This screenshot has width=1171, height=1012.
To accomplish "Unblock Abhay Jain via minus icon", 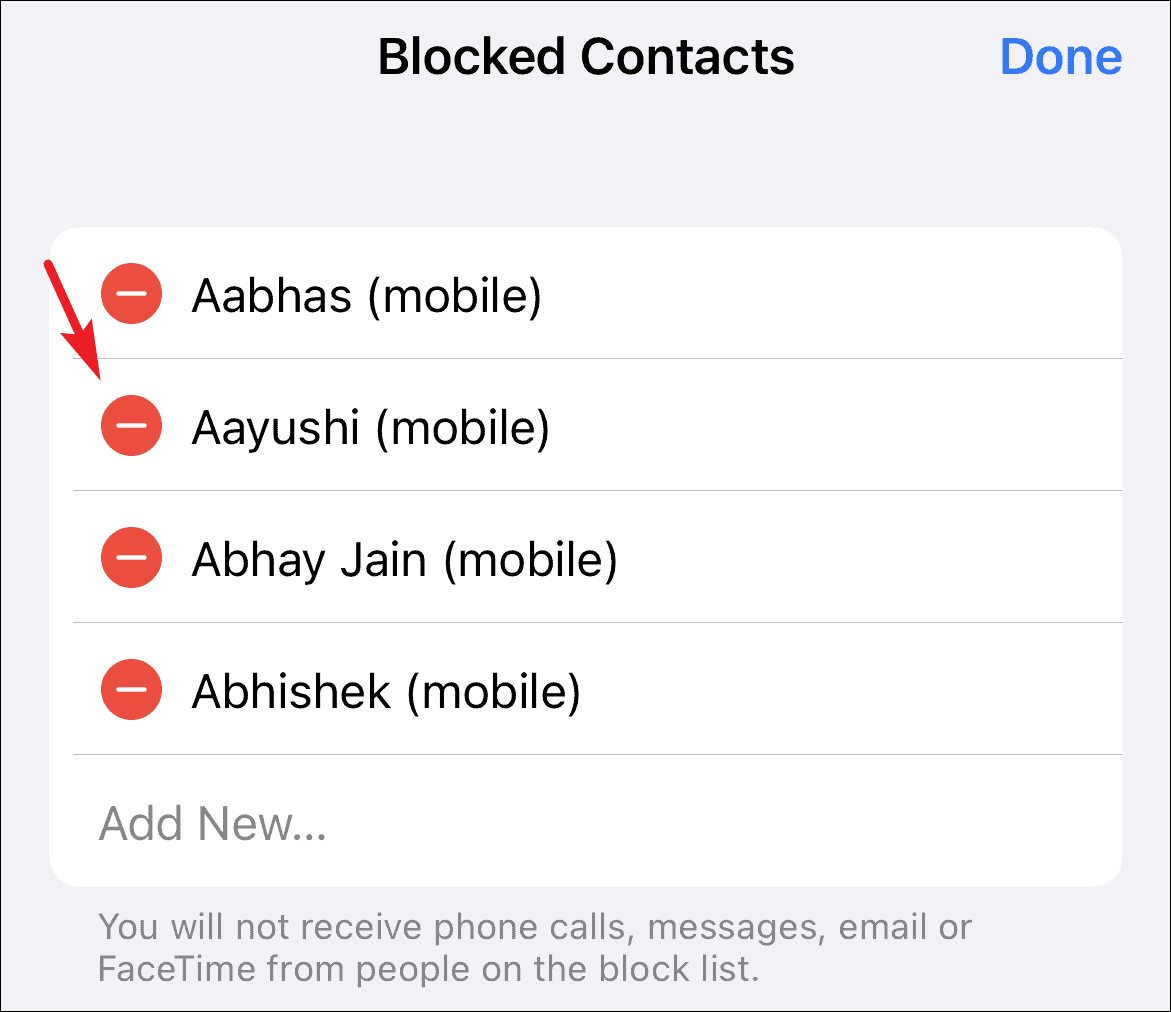I will tap(131, 557).
